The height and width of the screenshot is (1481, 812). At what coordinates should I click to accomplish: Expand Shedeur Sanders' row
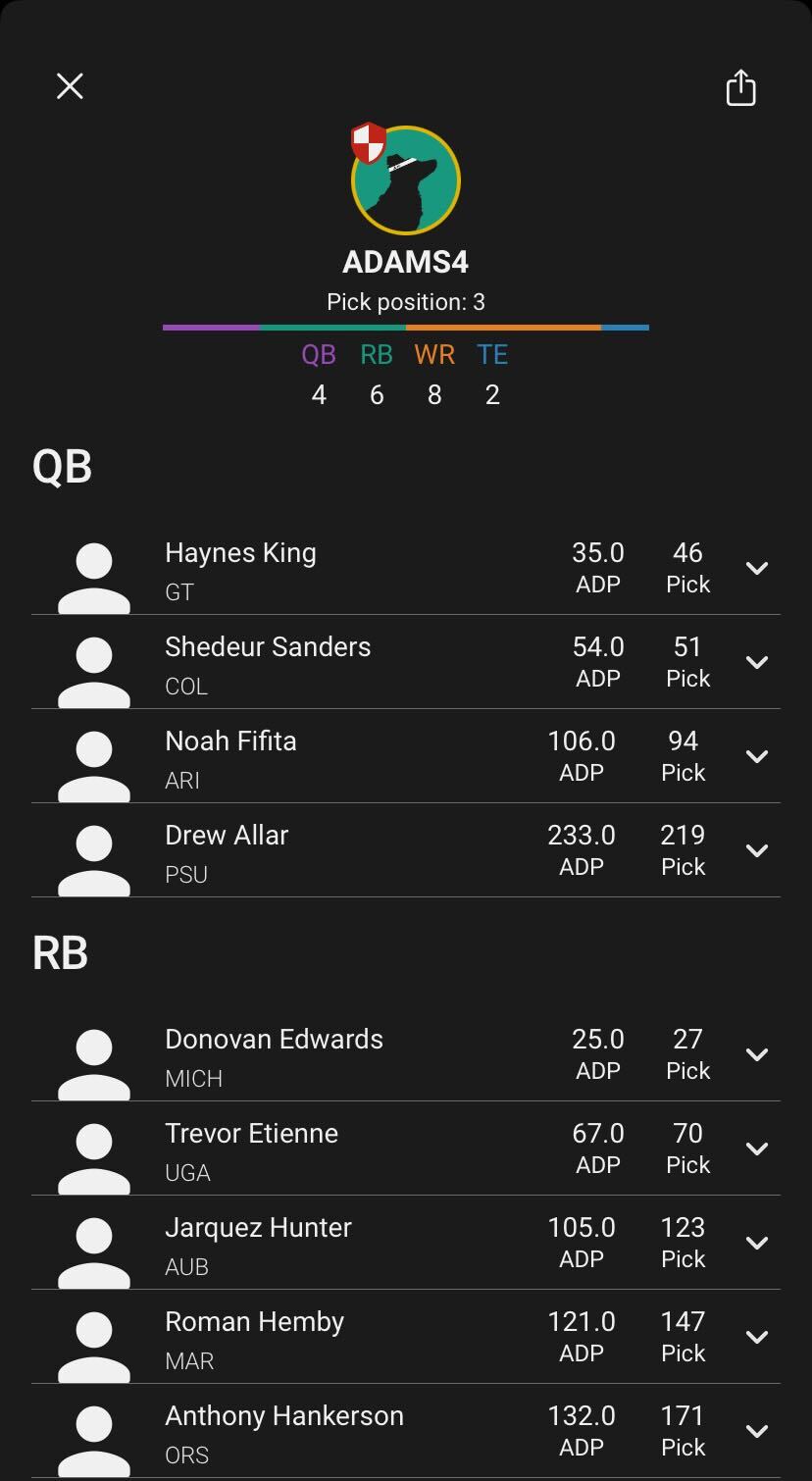pyautogui.click(x=756, y=662)
